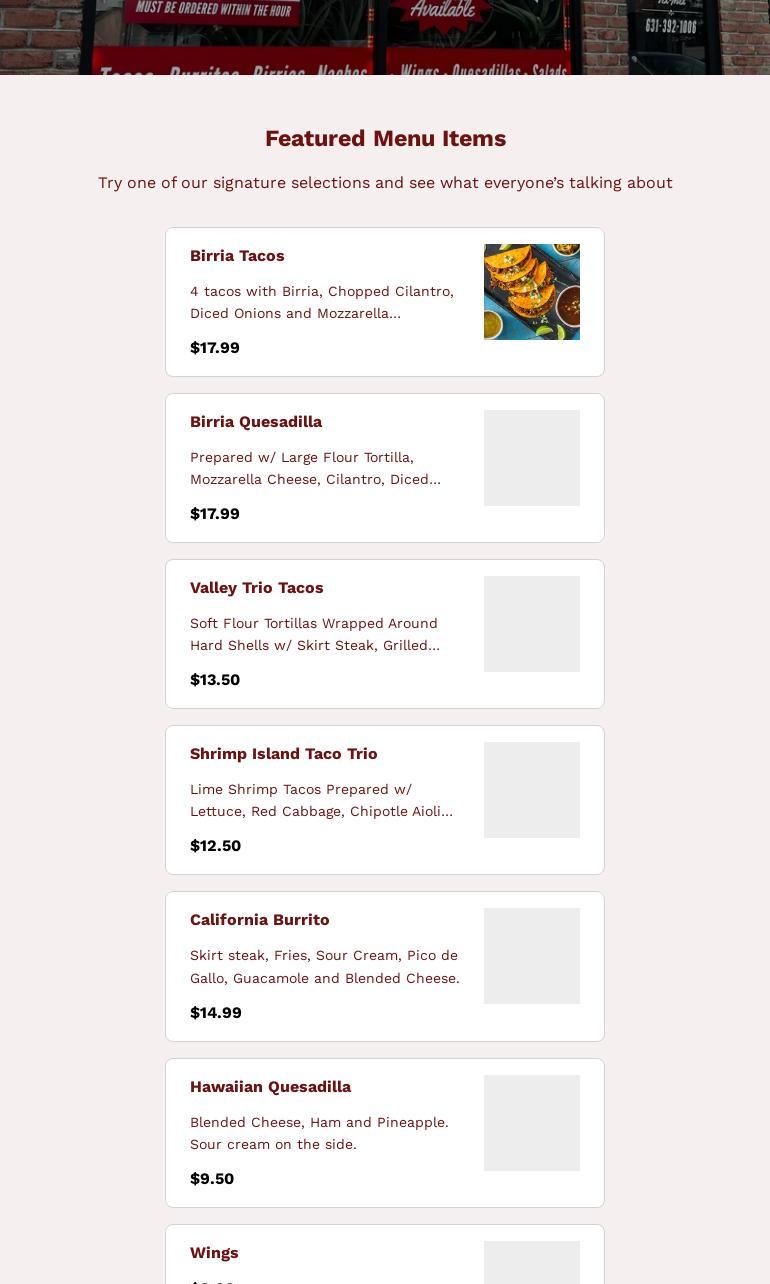Viewport: 770px width, 1284px height.
Task: Select the Birria Quesadilla card
Action: click(x=384, y=468)
